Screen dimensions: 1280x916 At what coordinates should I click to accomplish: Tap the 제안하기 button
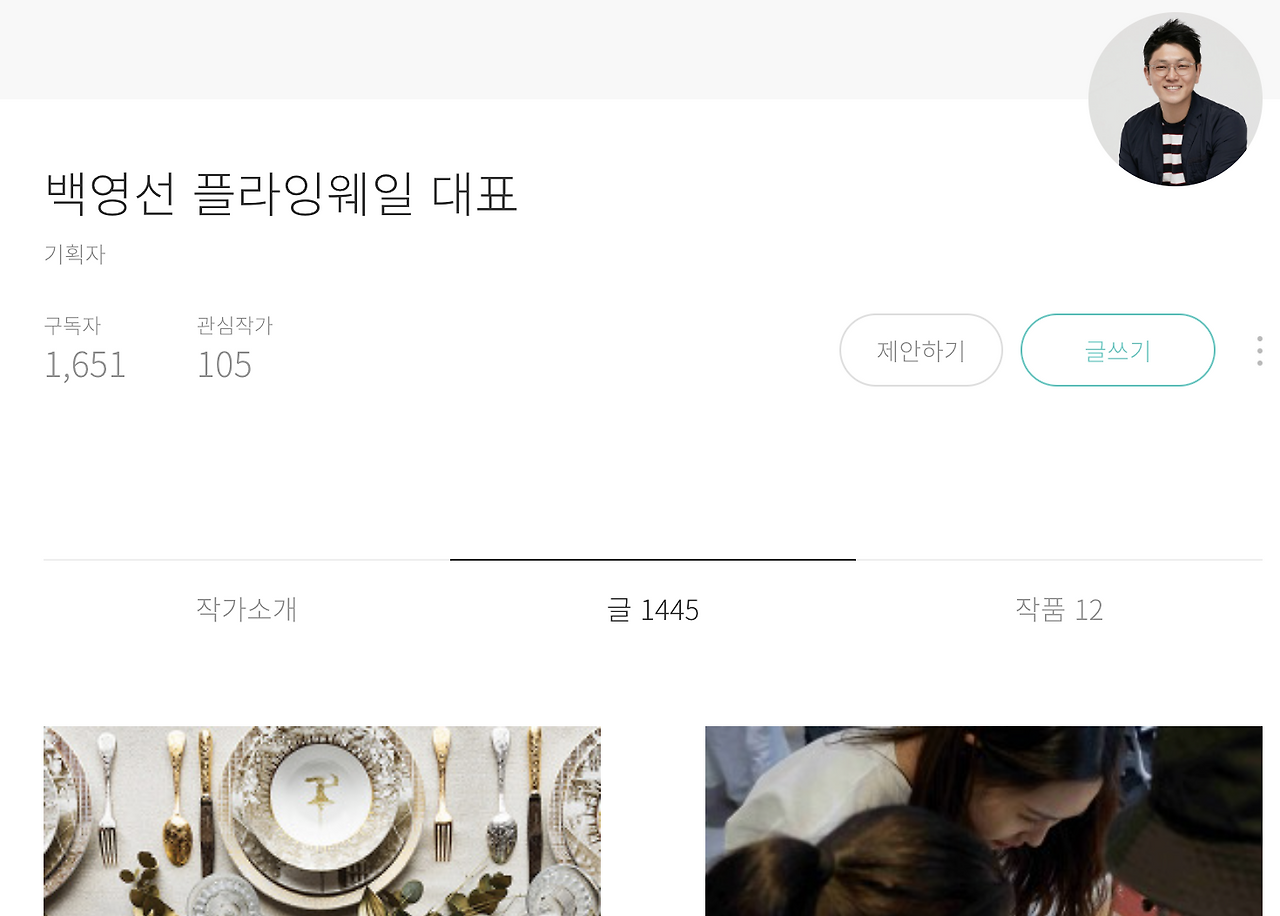[x=921, y=350]
